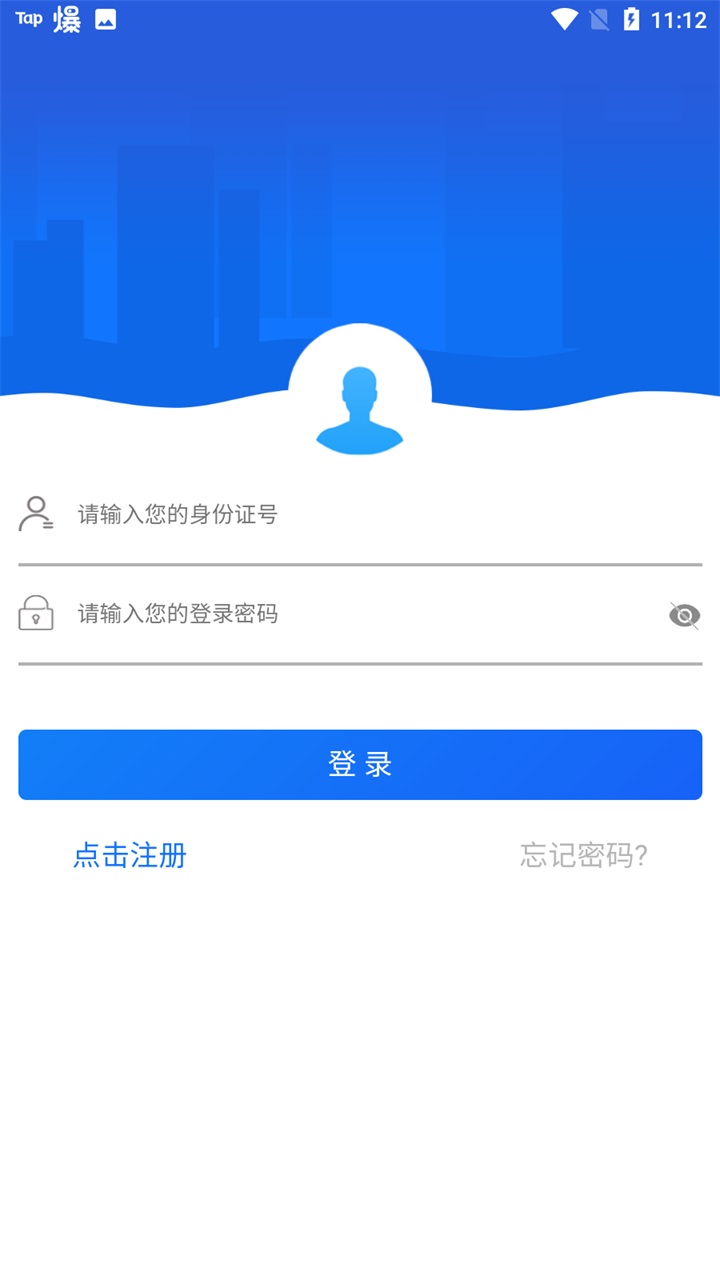Click the Tap label in status bar

click(x=27, y=18)
